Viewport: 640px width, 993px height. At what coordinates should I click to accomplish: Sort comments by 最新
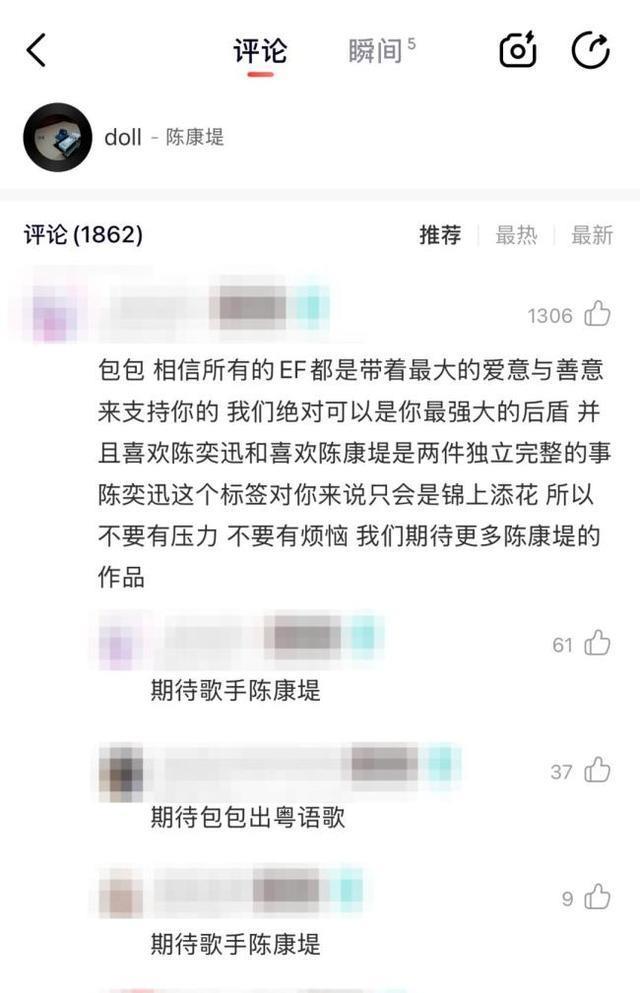[591, 235]
